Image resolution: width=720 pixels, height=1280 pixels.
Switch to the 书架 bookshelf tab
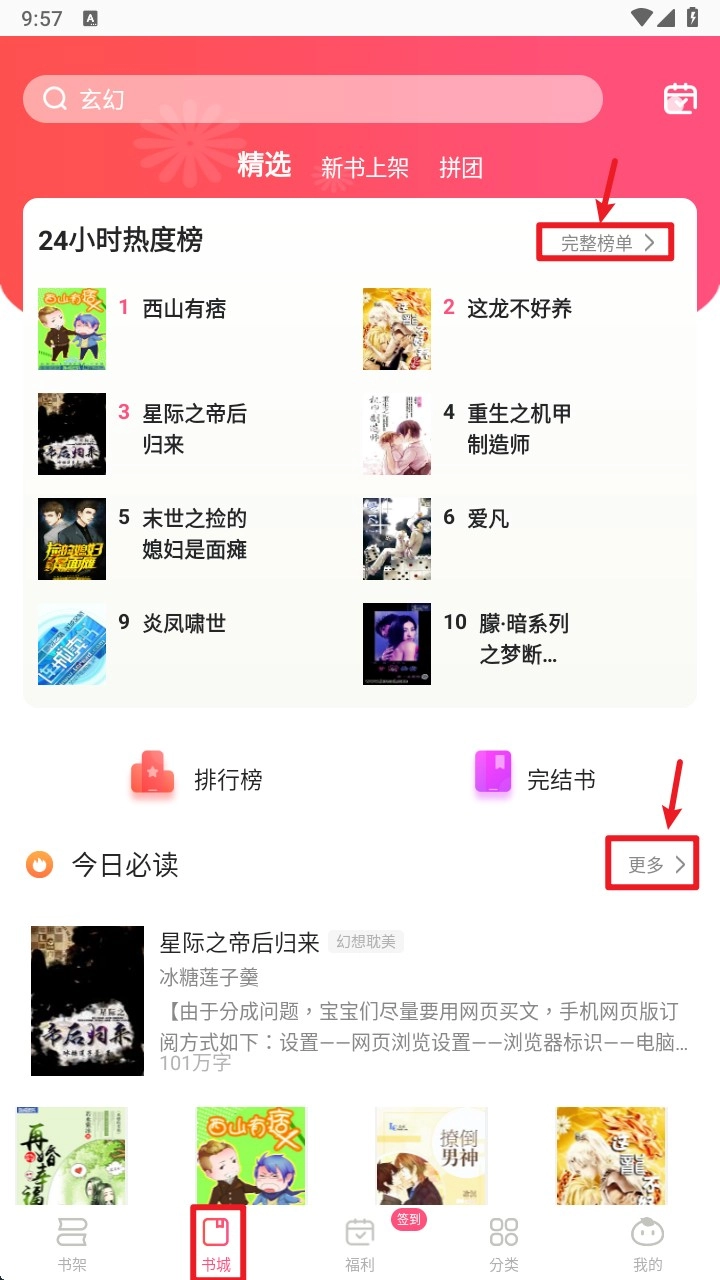point(72,1243)
